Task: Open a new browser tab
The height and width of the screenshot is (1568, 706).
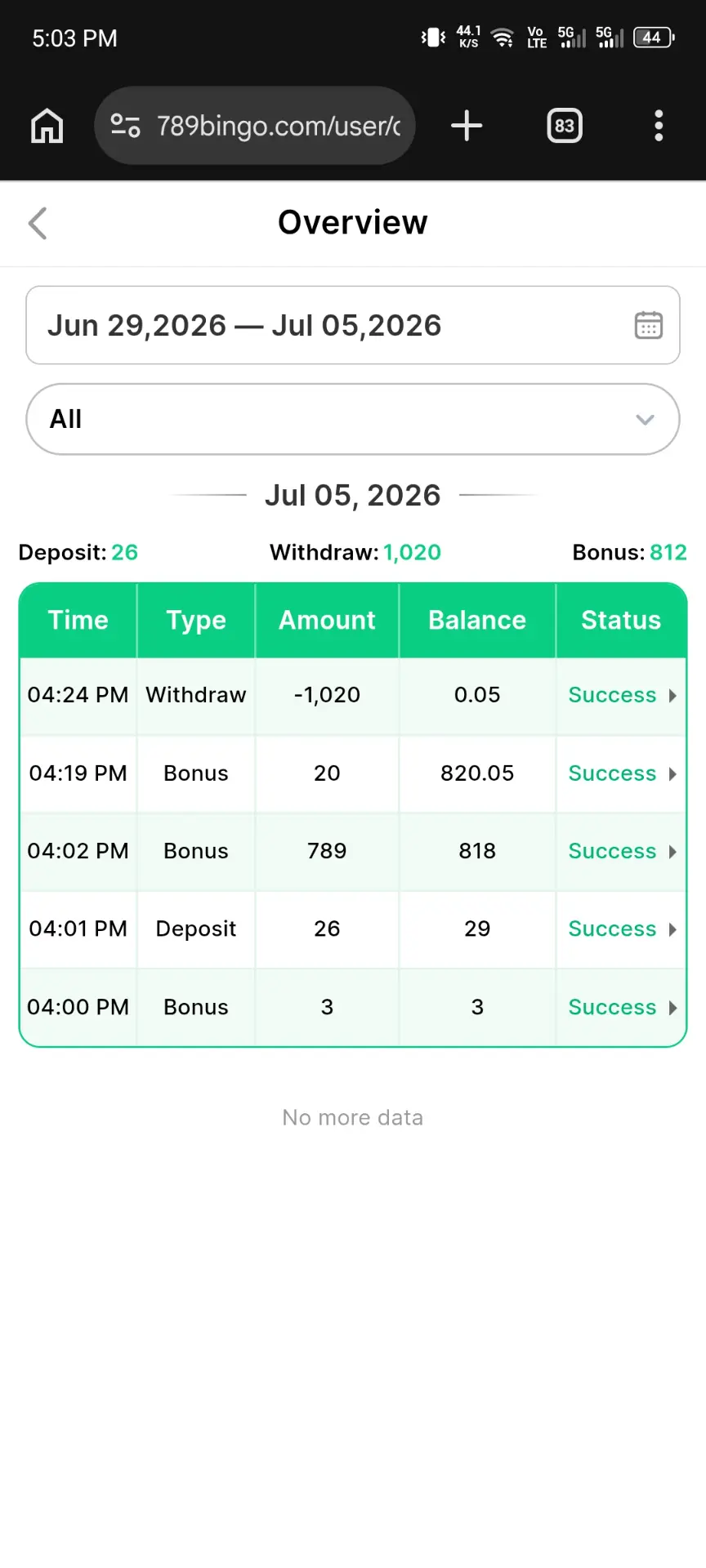Action: 467,126
